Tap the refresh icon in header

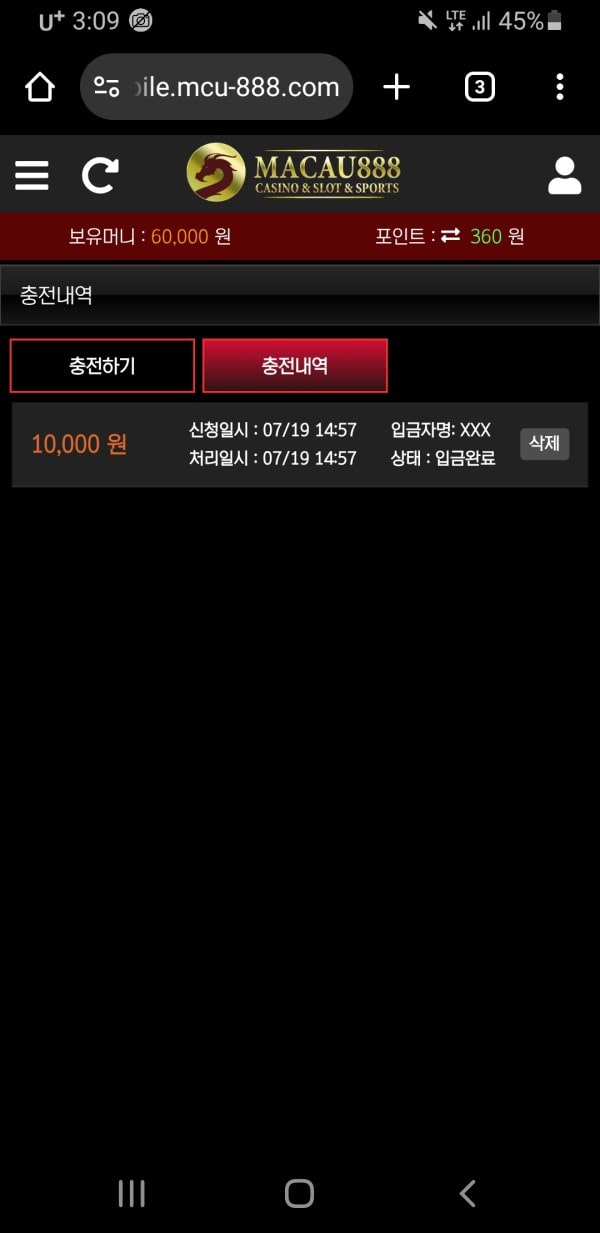99,175
